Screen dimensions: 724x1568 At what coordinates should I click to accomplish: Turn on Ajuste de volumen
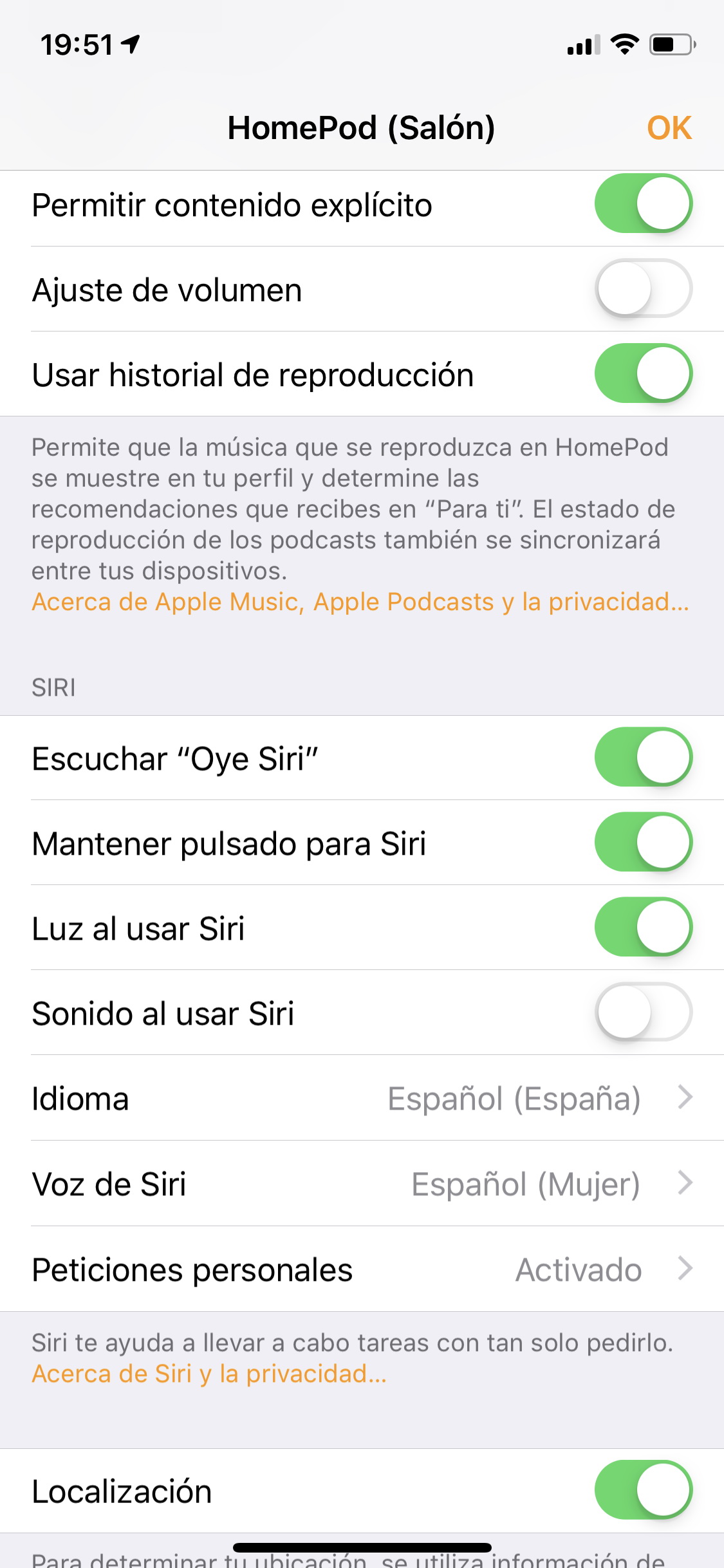644,288
